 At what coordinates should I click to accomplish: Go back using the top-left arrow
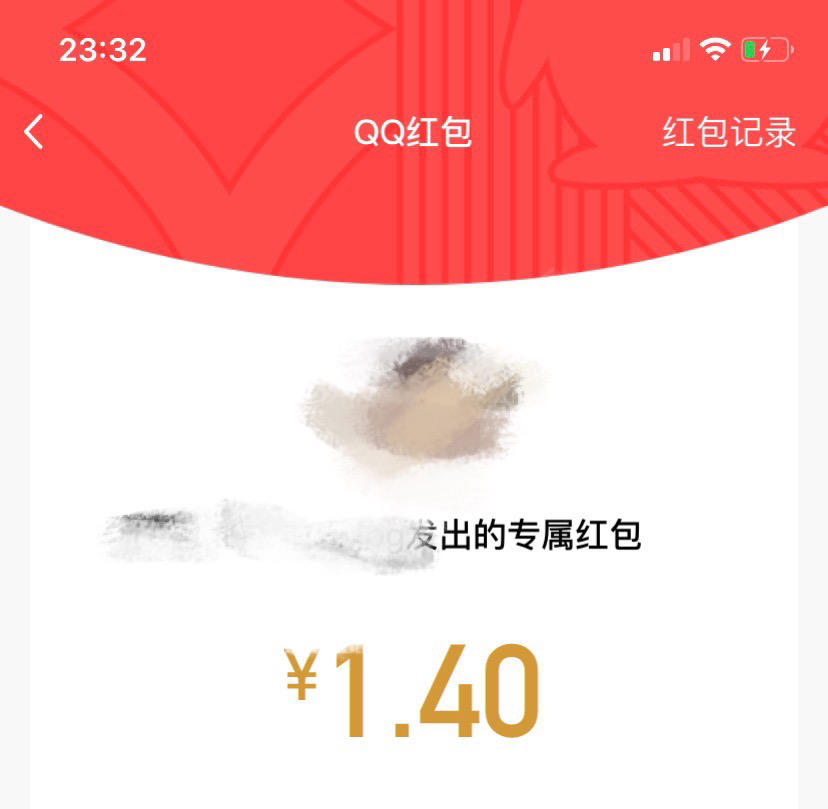coord(33,131)
